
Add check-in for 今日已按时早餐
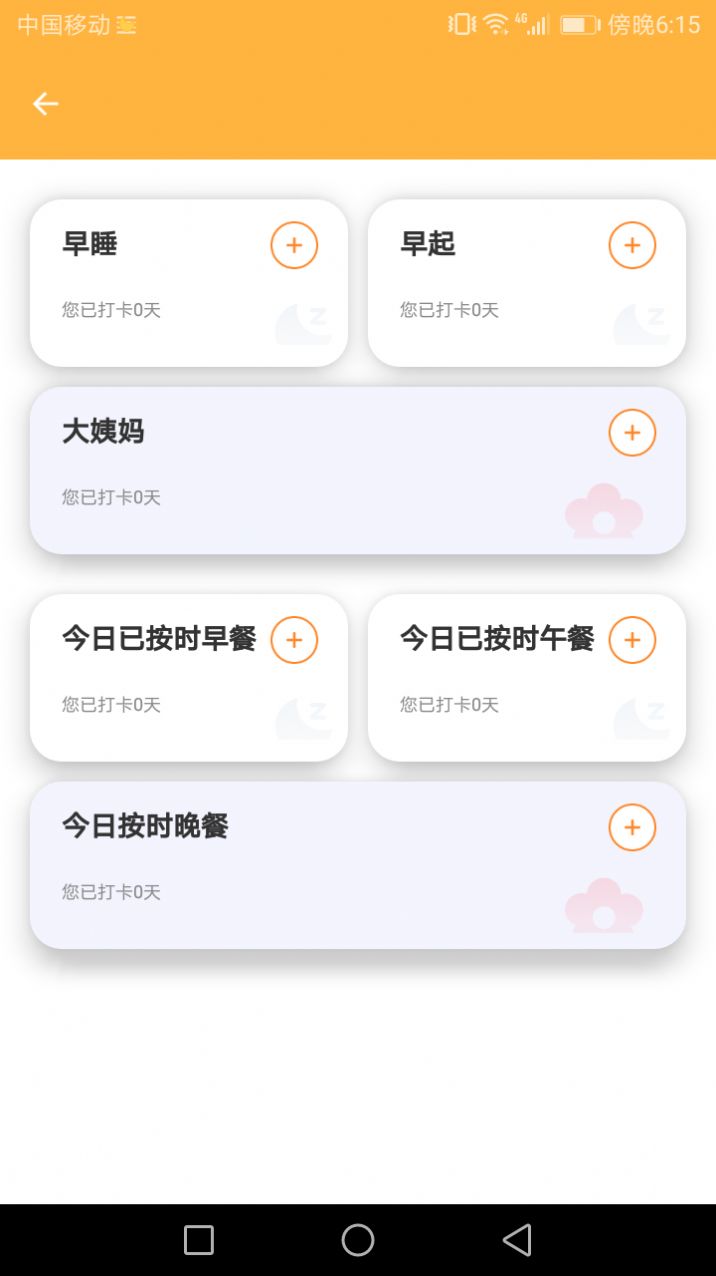pos(294,640)
